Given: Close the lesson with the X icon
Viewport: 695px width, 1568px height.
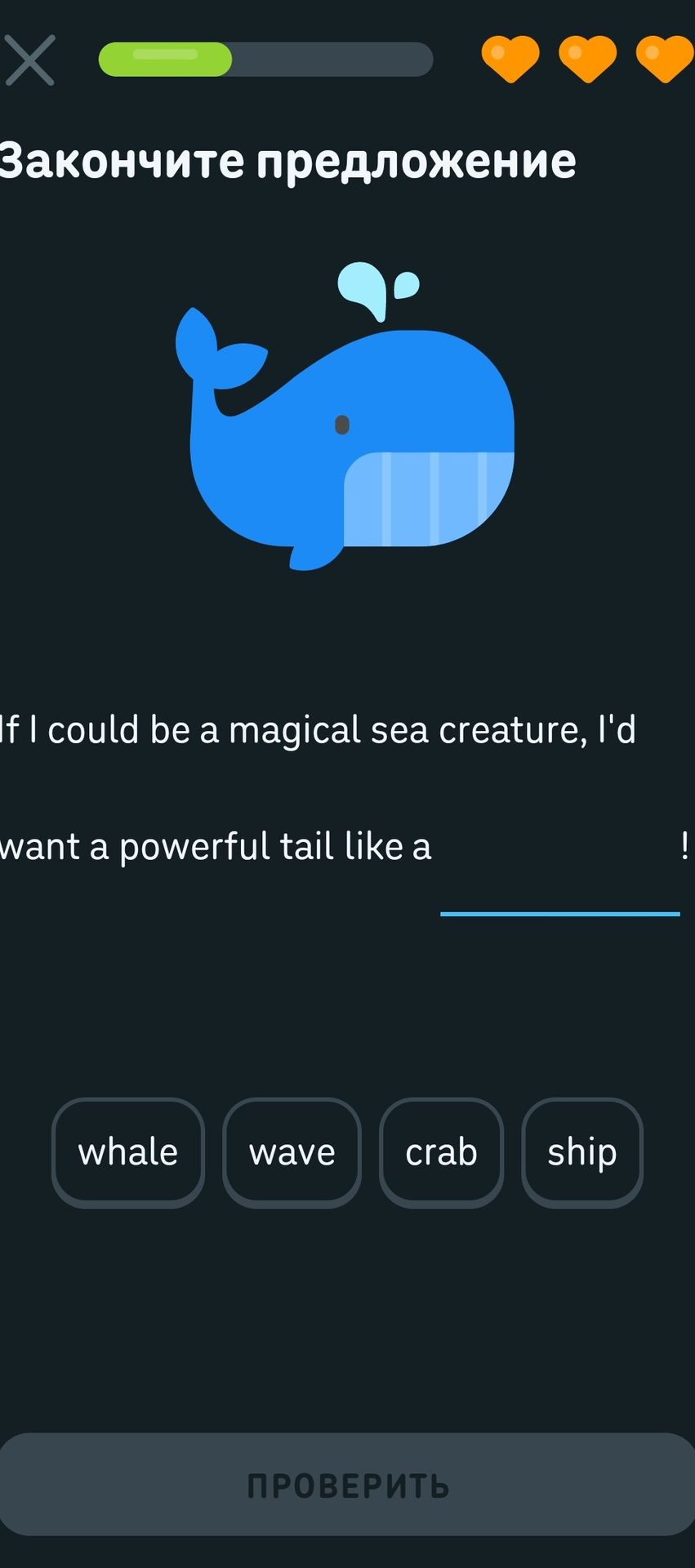Looking at the screenshot, I should (x=30, y=60).
